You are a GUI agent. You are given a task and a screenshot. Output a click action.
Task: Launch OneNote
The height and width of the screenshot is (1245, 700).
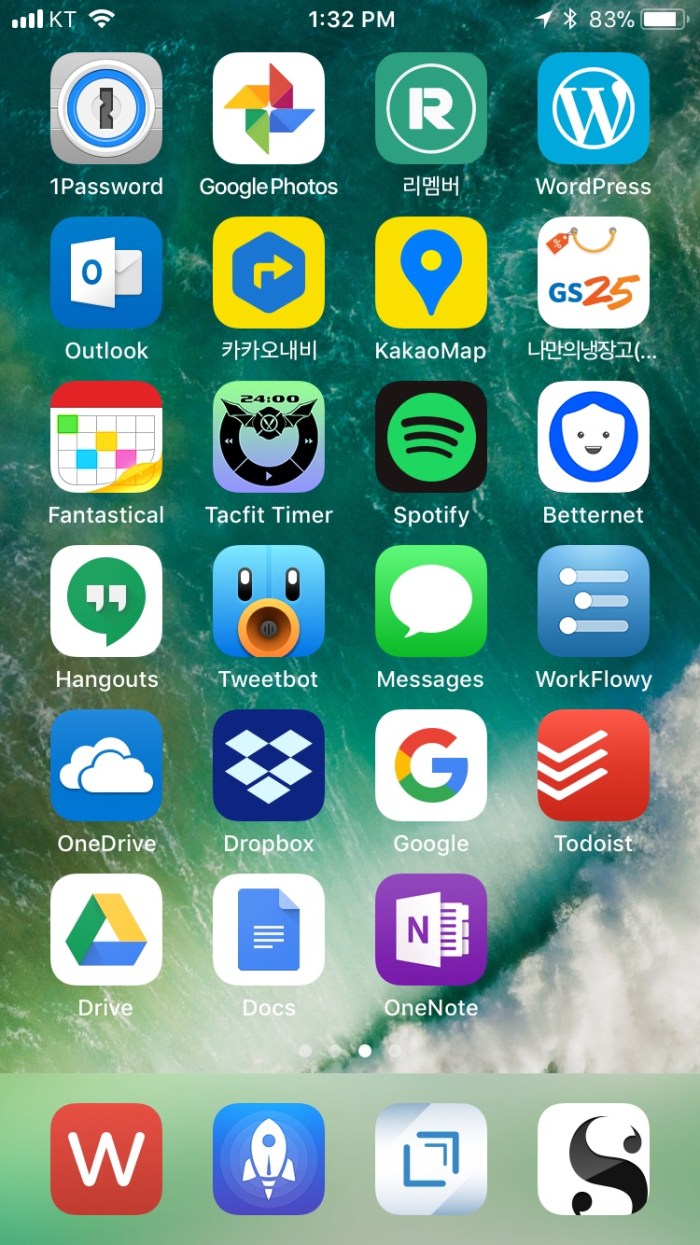(431, 929)
